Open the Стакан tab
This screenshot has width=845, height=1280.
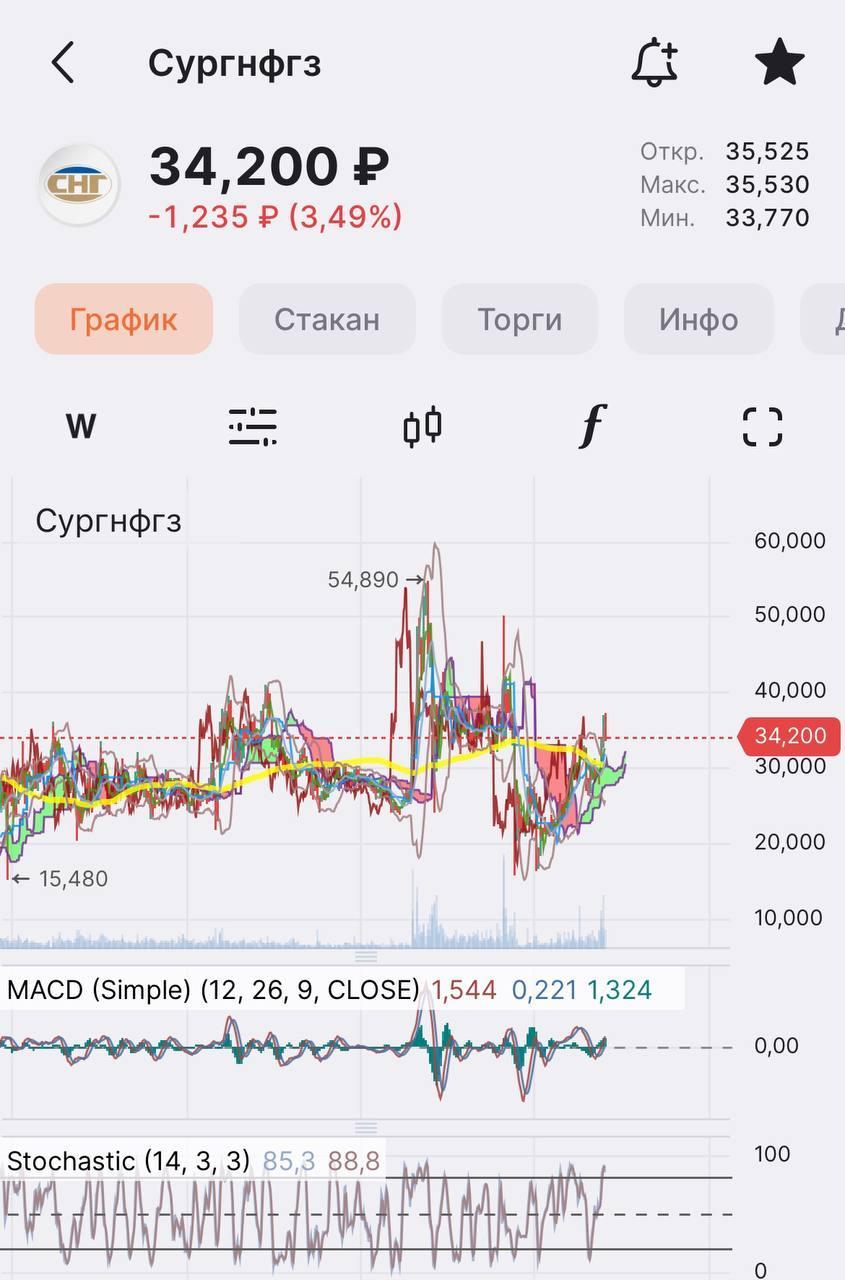pos(327,319)
